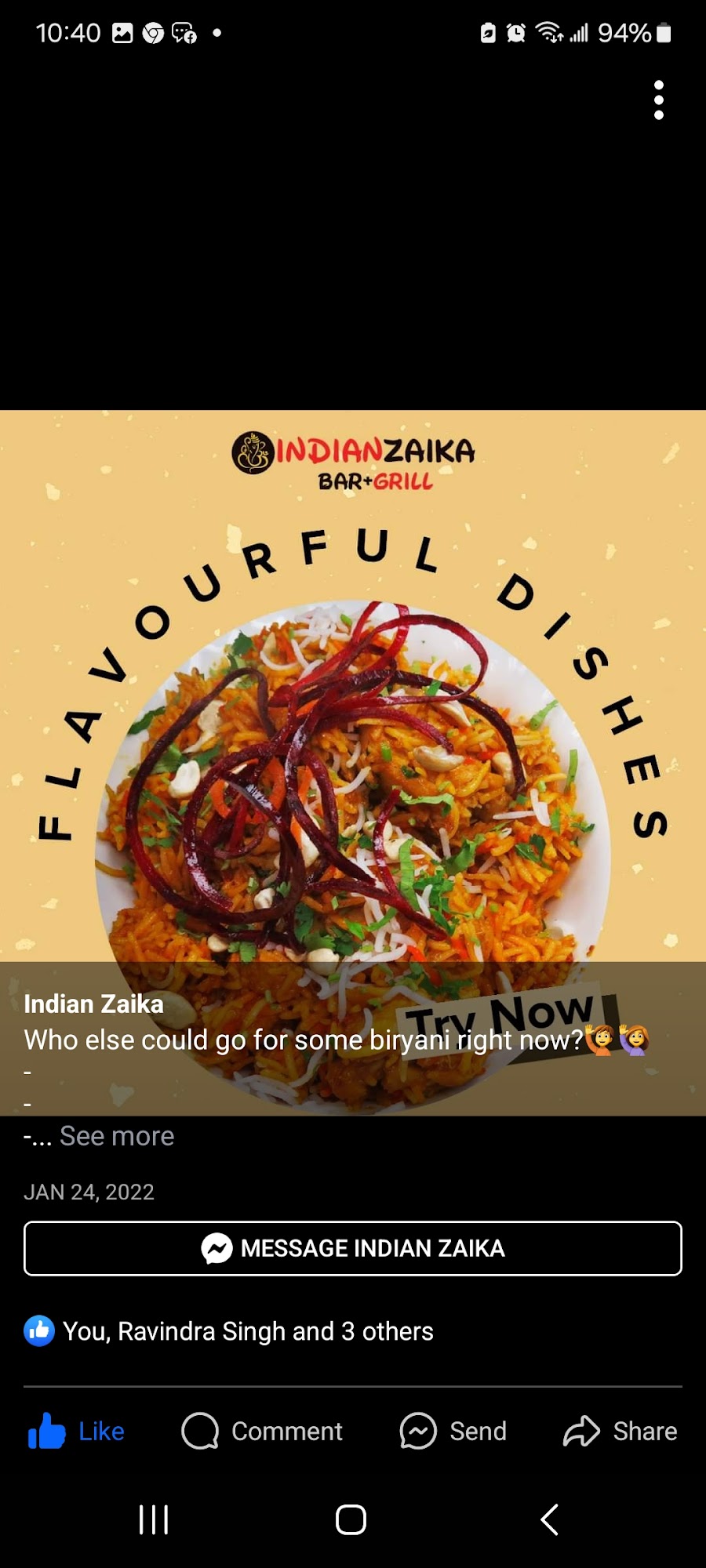The width and height of the screenshot is (706, 1568).
Task: Go back using system back button
Action: [x=550, y=1519]
